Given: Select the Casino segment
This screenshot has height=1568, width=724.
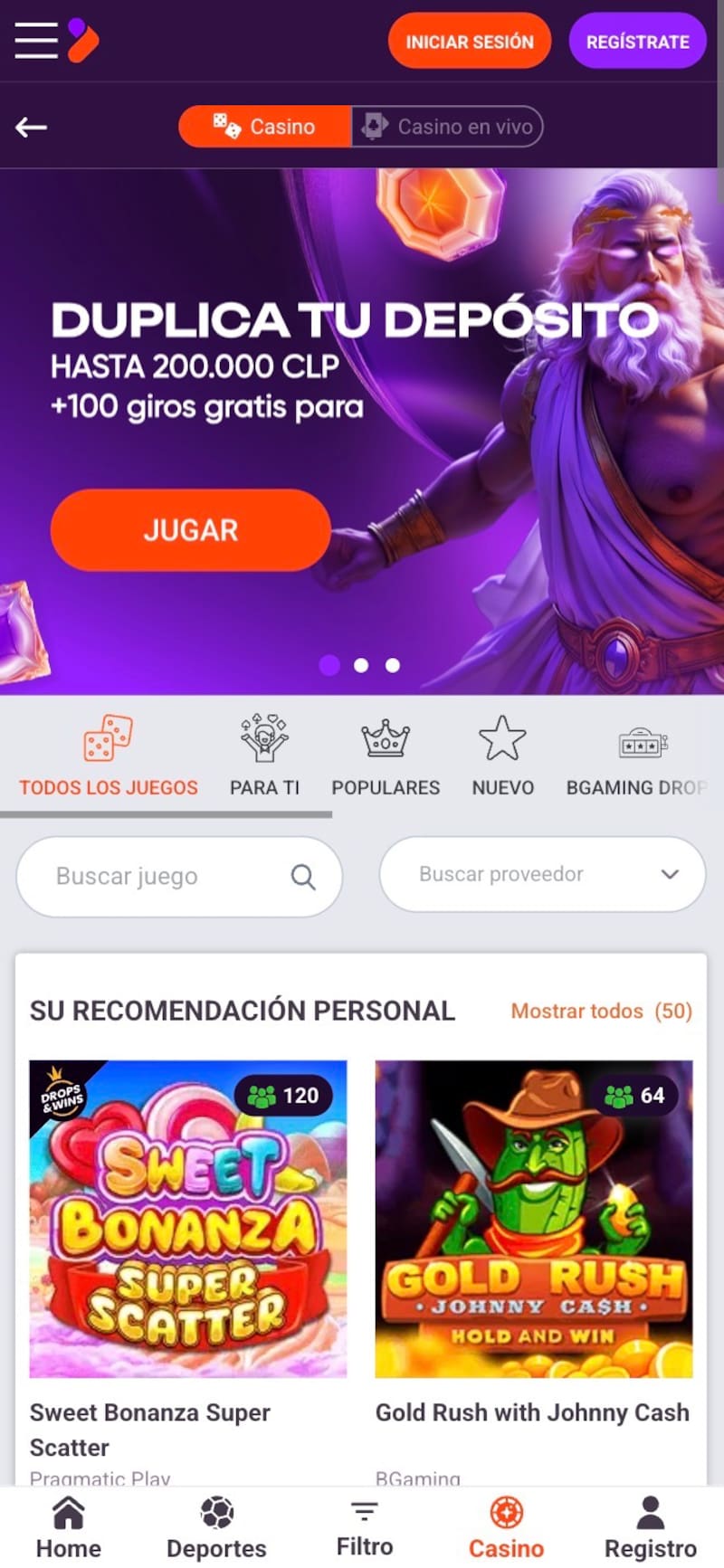Looking at the screenshot, I should tap(264, 127).
